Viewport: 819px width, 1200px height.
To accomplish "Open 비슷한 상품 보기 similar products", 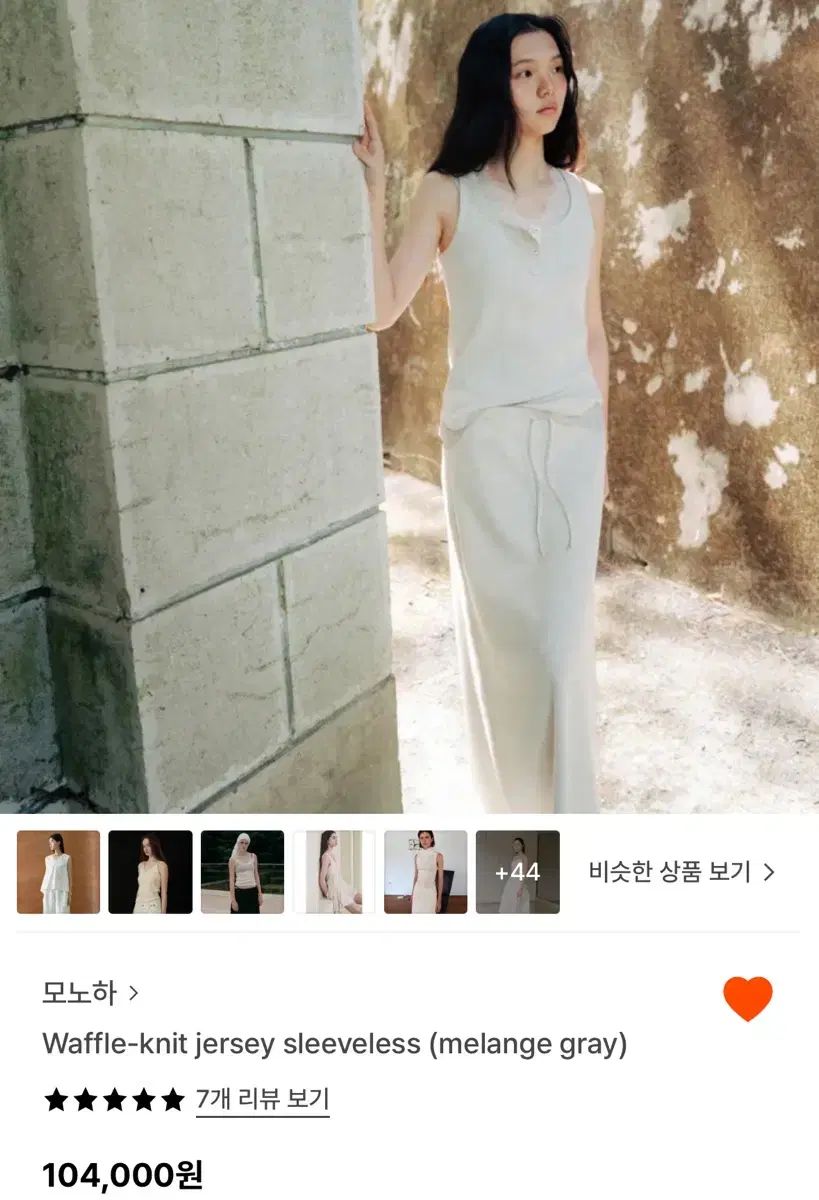I will coord(682,872).
